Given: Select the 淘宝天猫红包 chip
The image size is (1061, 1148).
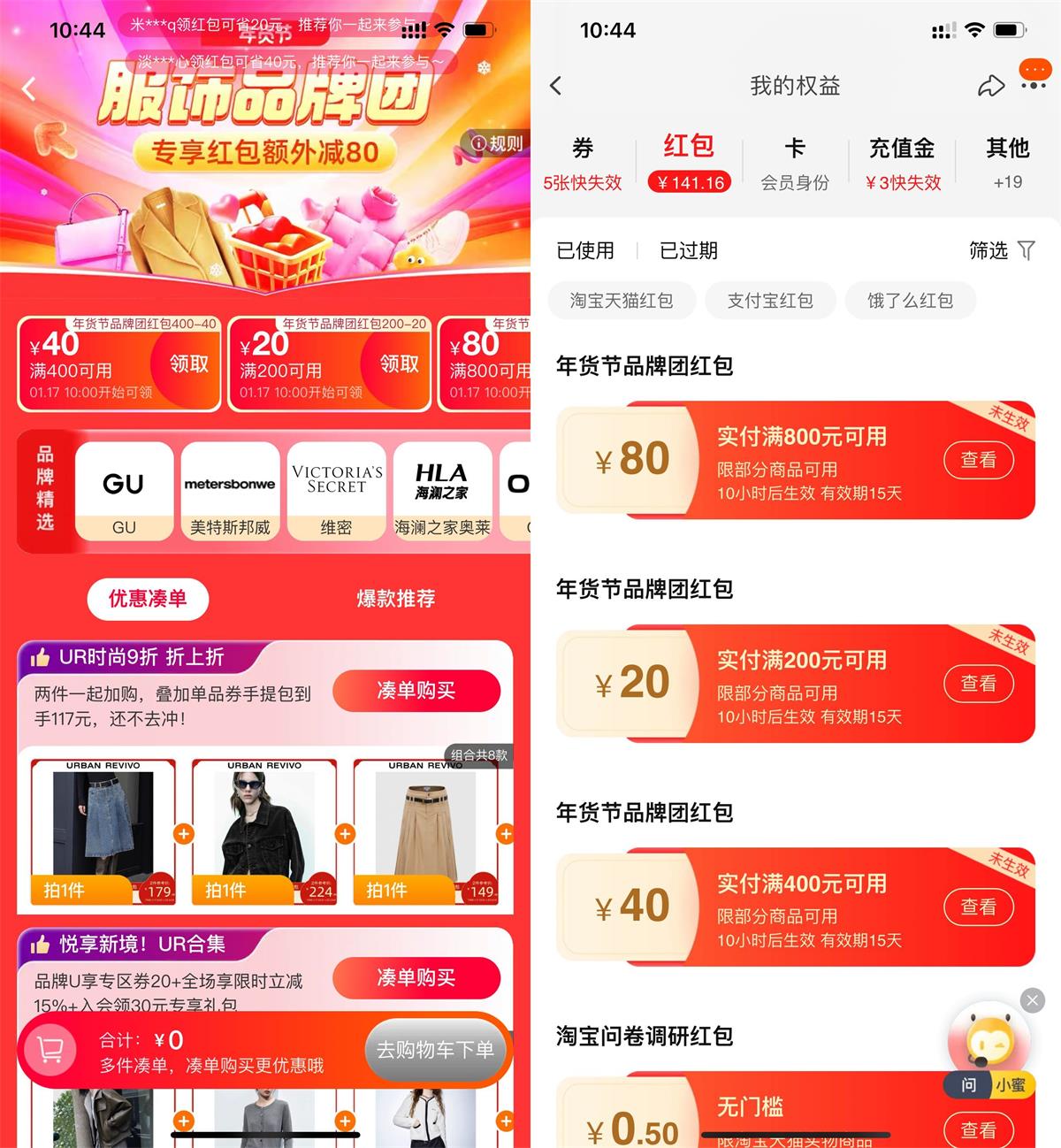Looking at the screenshot, I should (x=622, y=301).
